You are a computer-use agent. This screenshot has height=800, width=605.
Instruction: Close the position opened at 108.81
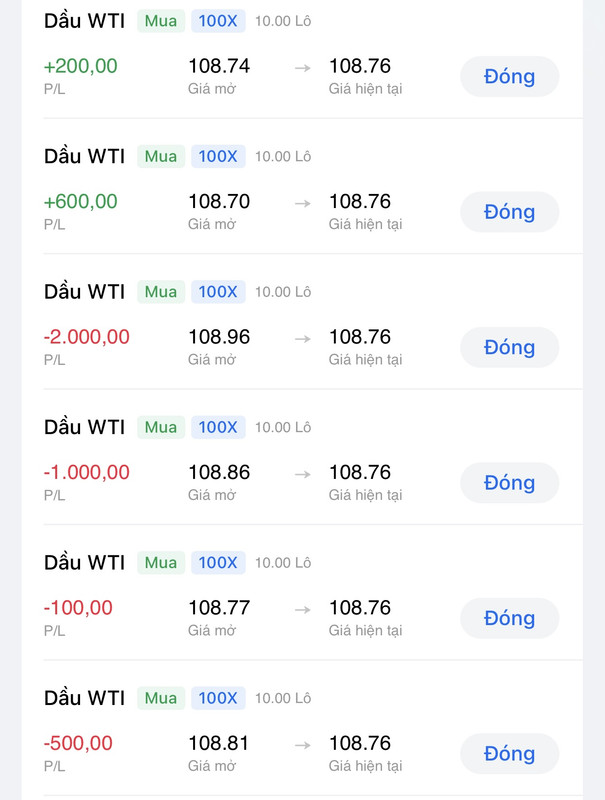pos(509,754)
